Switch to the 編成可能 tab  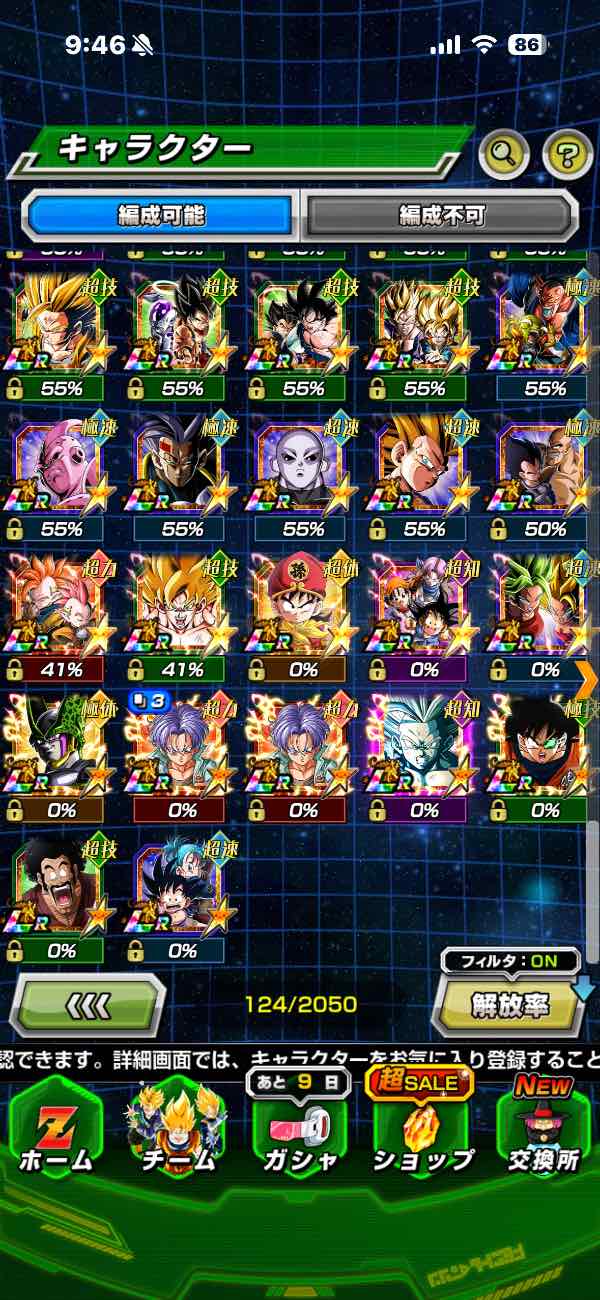pyautogui.click(x=161, y=215)
